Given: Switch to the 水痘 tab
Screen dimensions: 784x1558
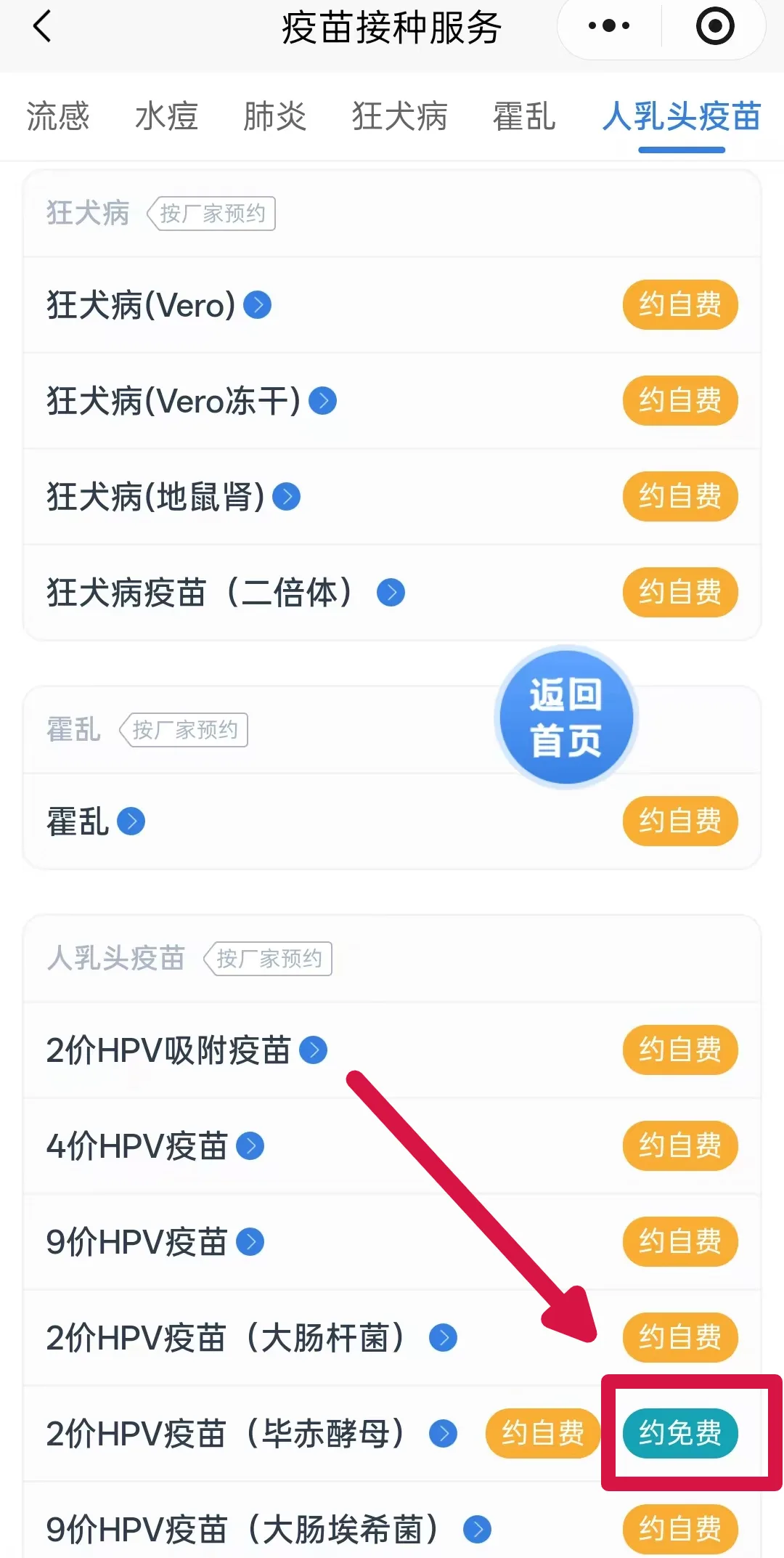Looking at the screenshot, I should pos(166,116).
